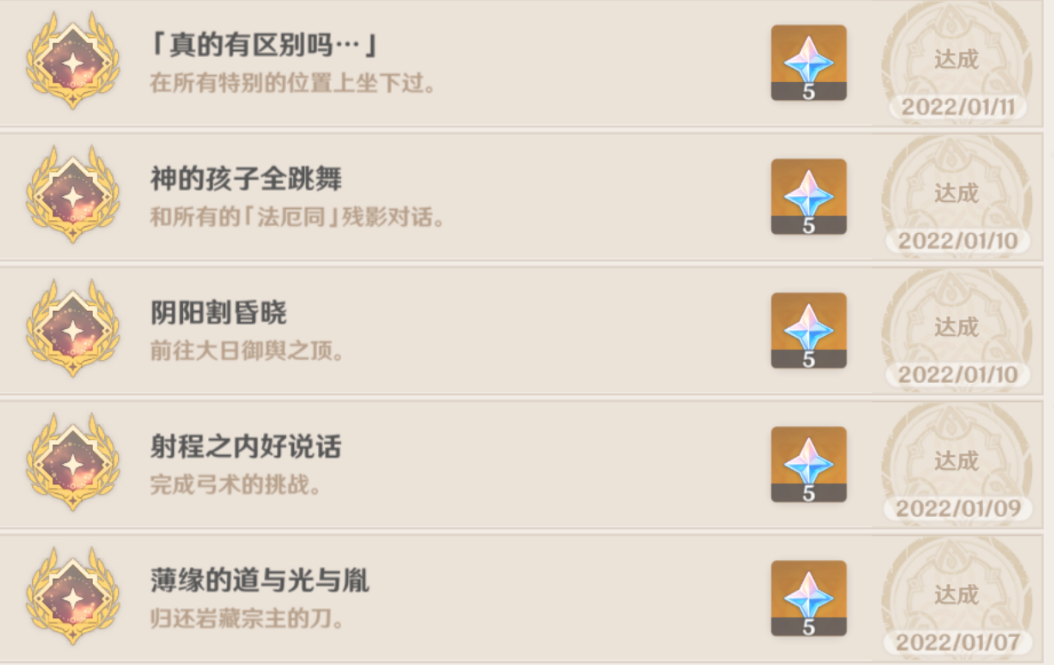This screenshot has height=665, width=1054.
Task: Select the 神的孩子全跳舞 achievement
Action: point(246,180)
